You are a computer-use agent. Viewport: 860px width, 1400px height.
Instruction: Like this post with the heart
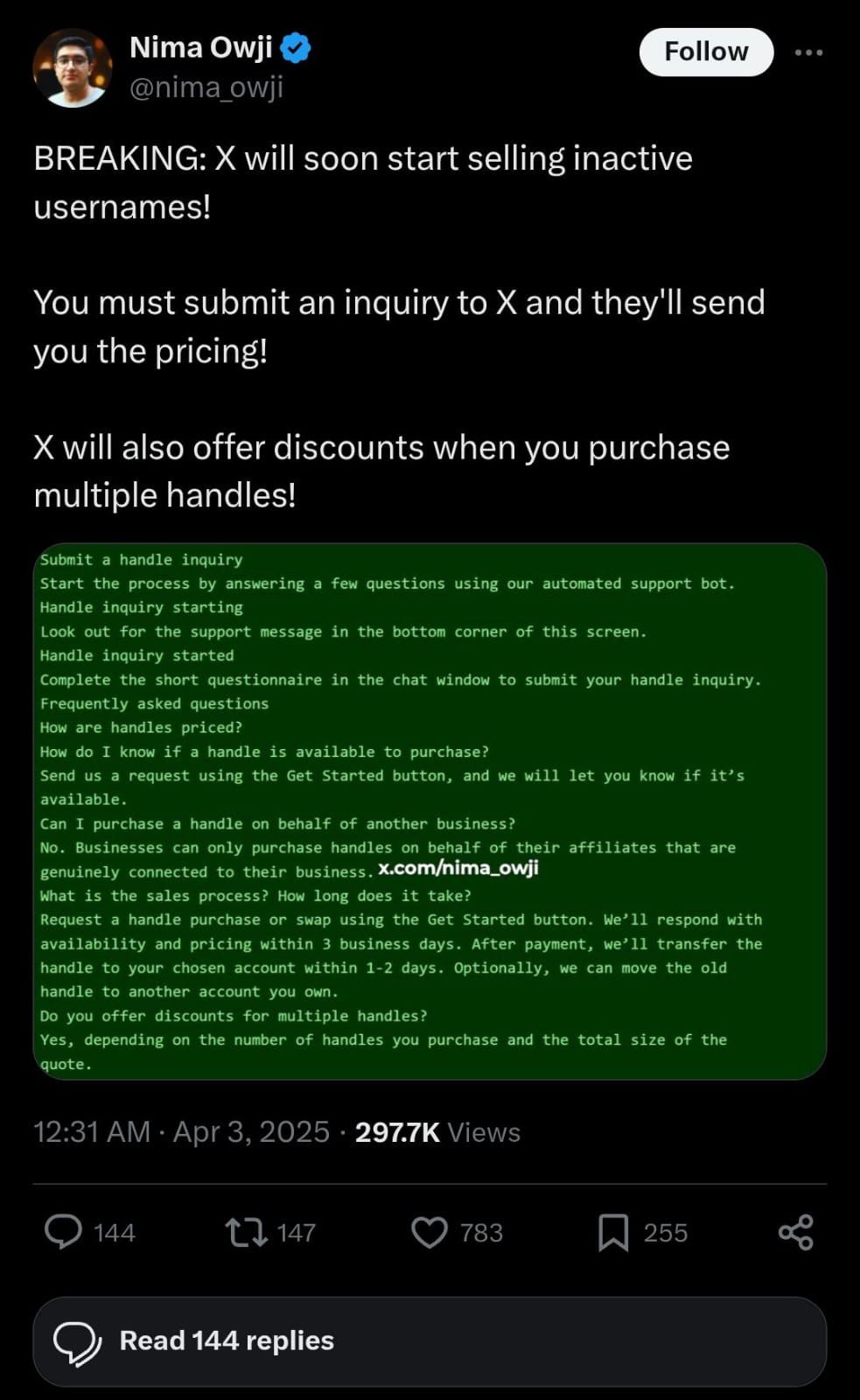coord(430,1232)
